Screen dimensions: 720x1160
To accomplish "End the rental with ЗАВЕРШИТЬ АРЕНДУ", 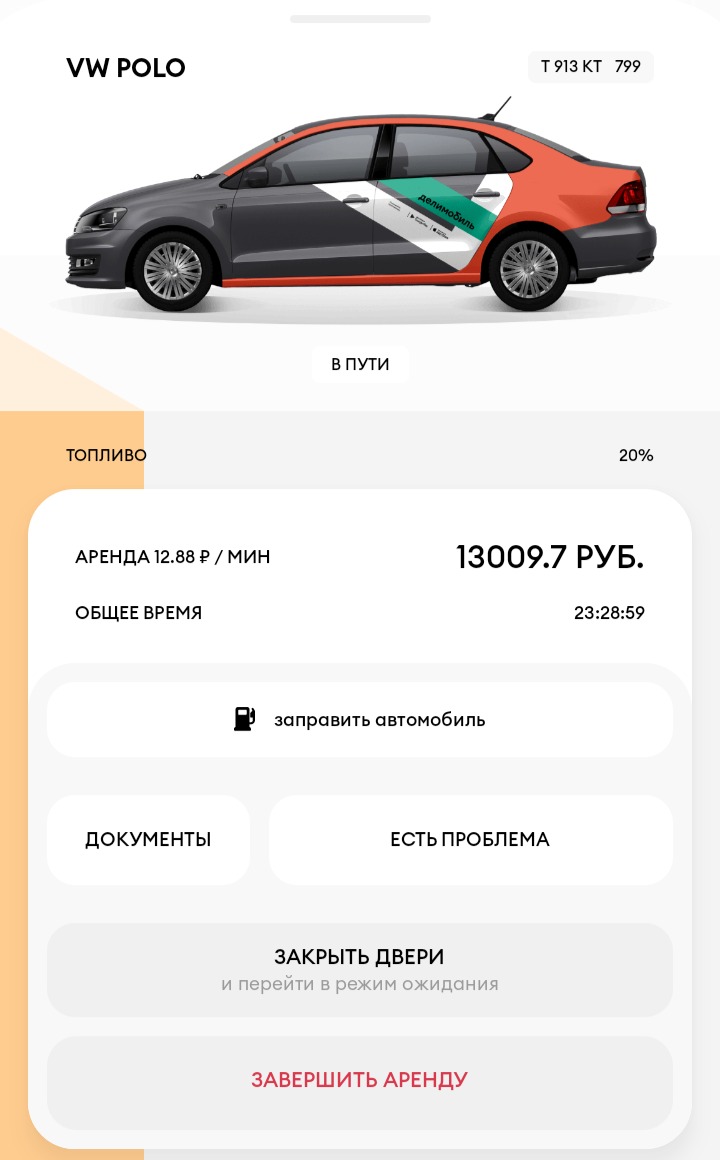I will coord(360,1081).
